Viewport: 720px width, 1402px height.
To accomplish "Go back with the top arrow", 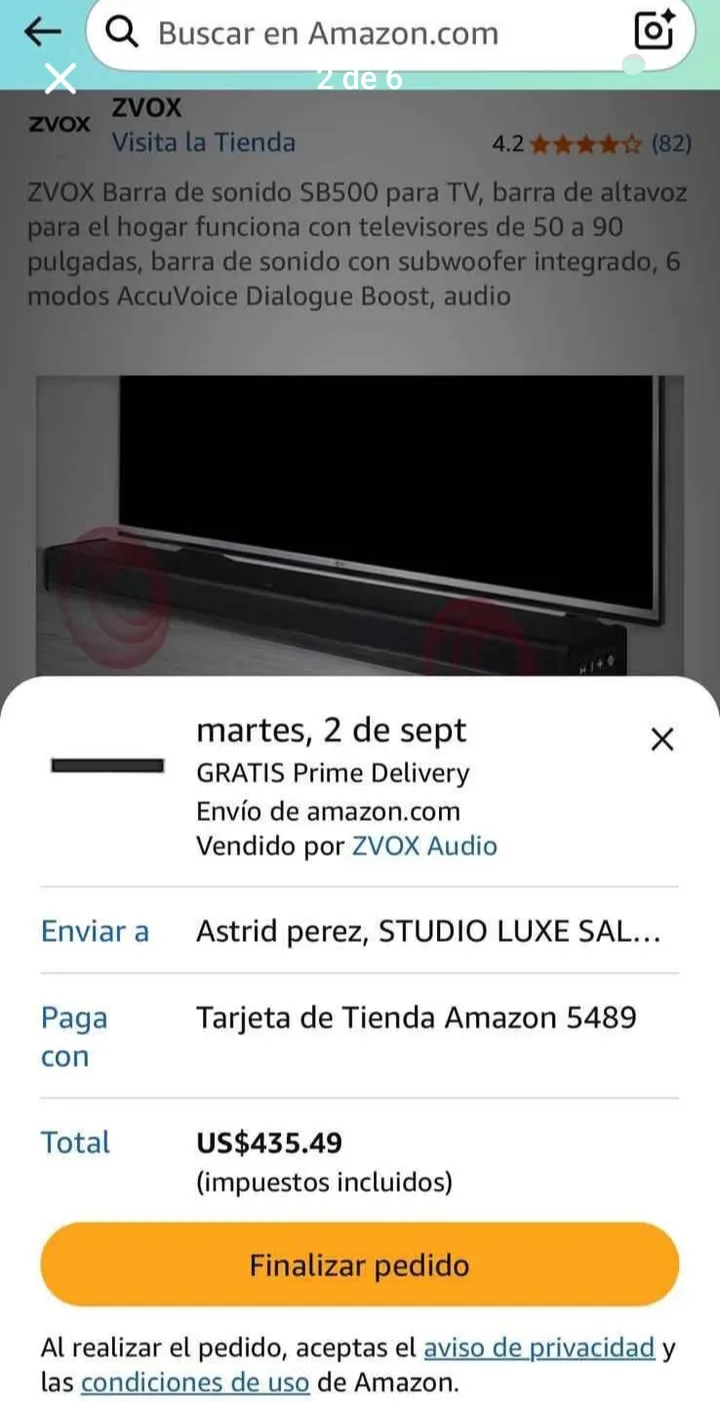I will (42, 33).
